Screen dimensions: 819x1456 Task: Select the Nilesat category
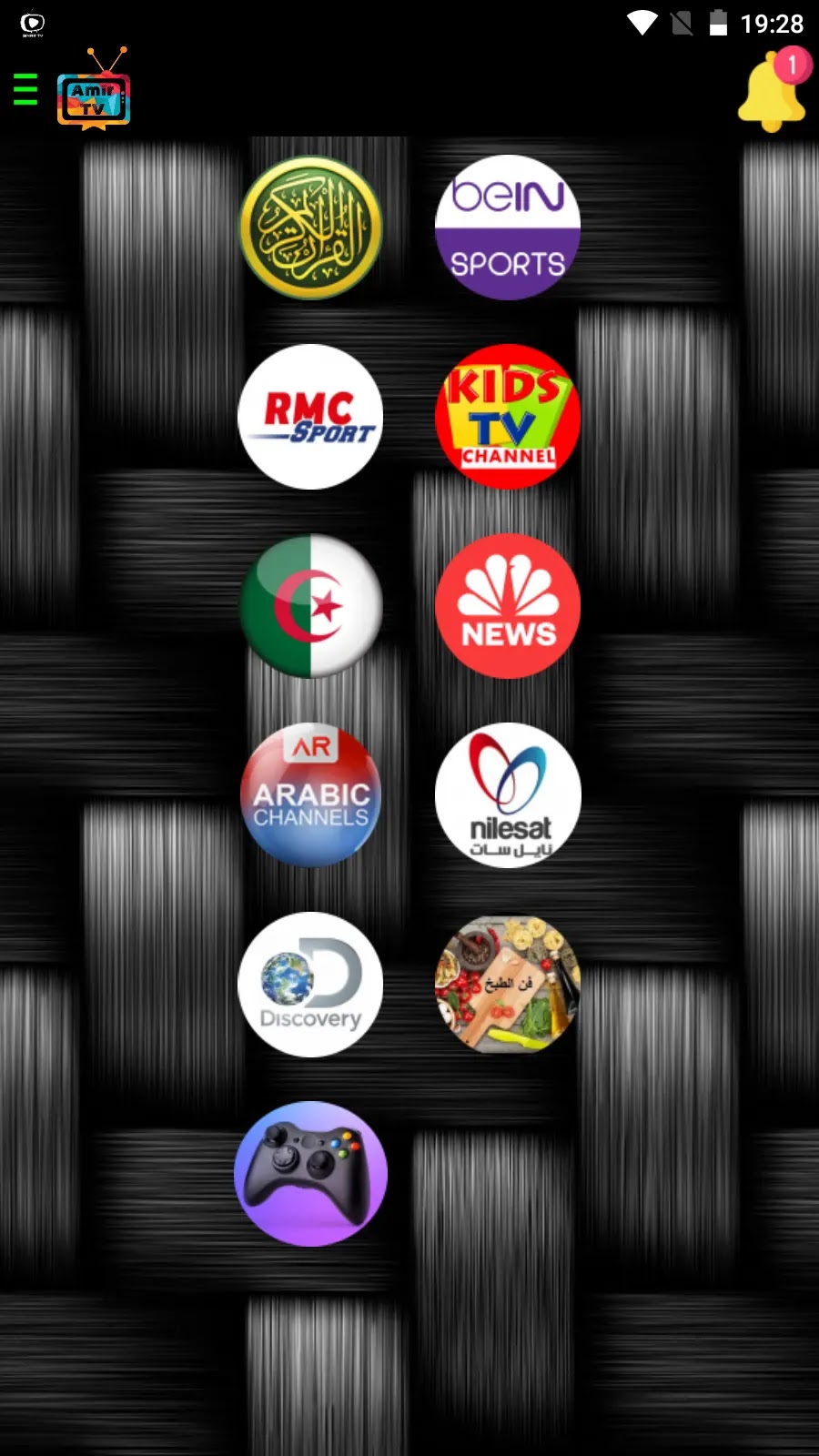pyautogui.click(x=508, y=795)
